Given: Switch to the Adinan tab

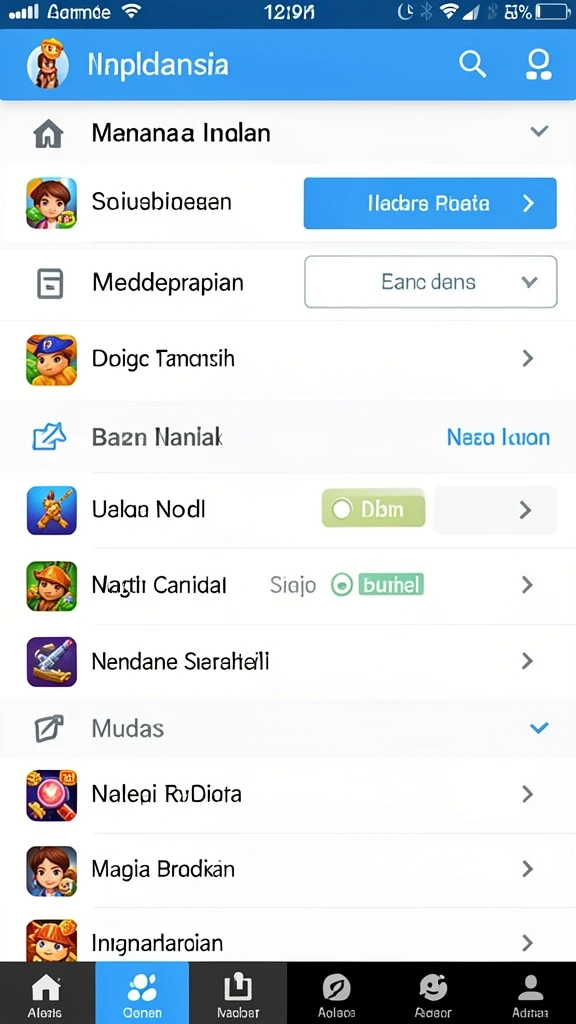Looking at the screenshot, I should [x=530, y=993].
